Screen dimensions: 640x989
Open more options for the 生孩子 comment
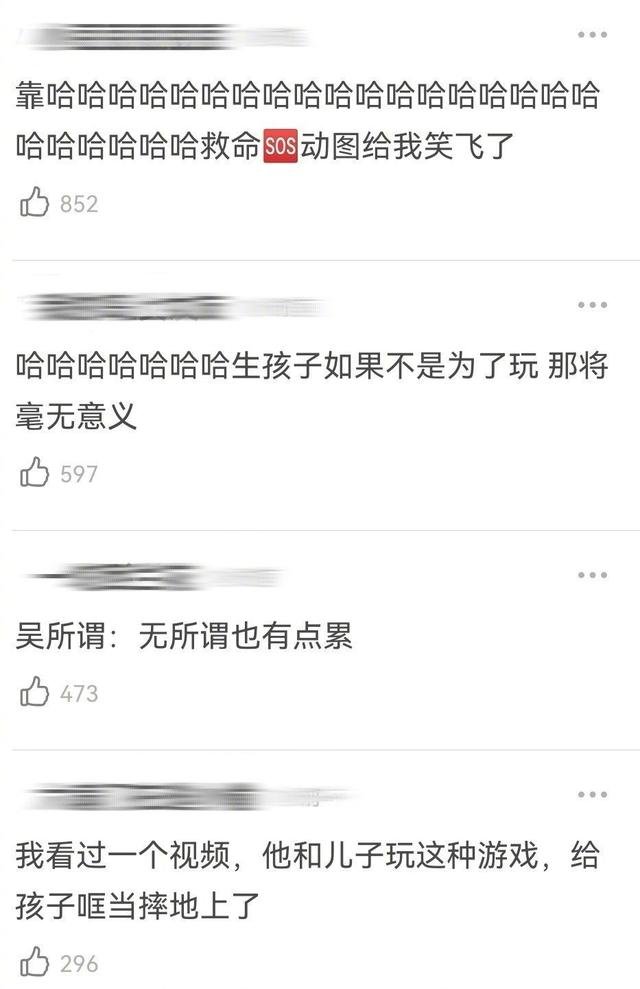point(592,304)
